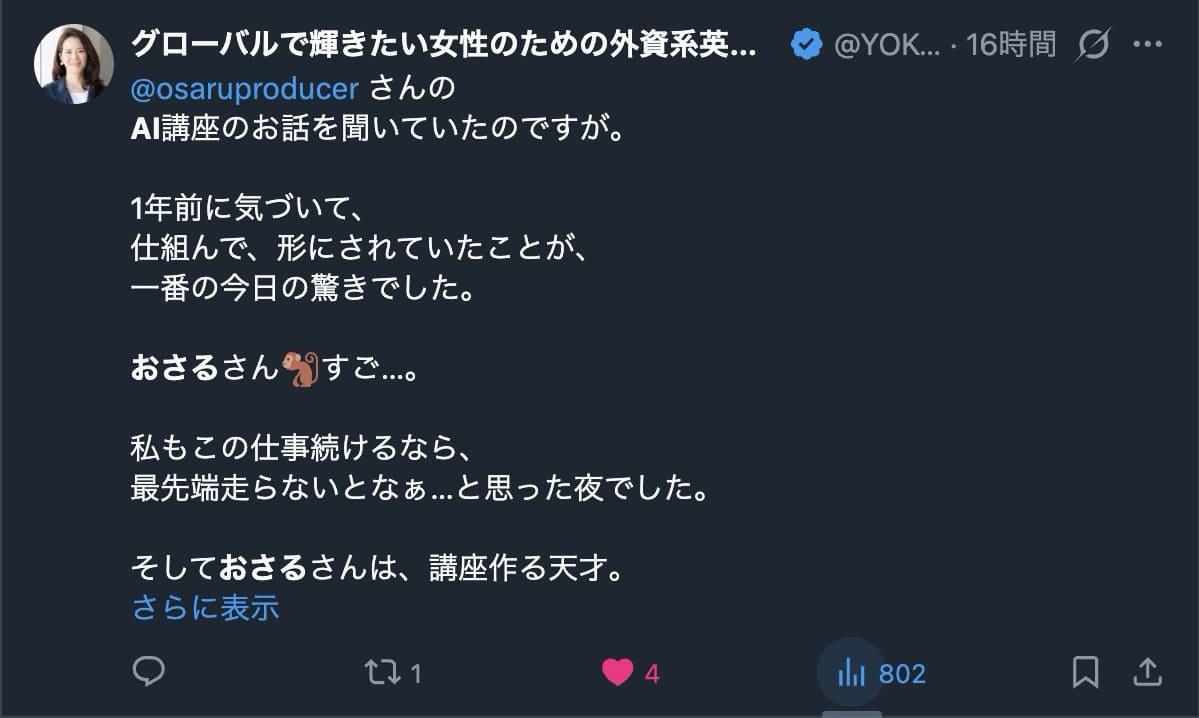
Task: Repost this tweet
Action: coord(382,672)
